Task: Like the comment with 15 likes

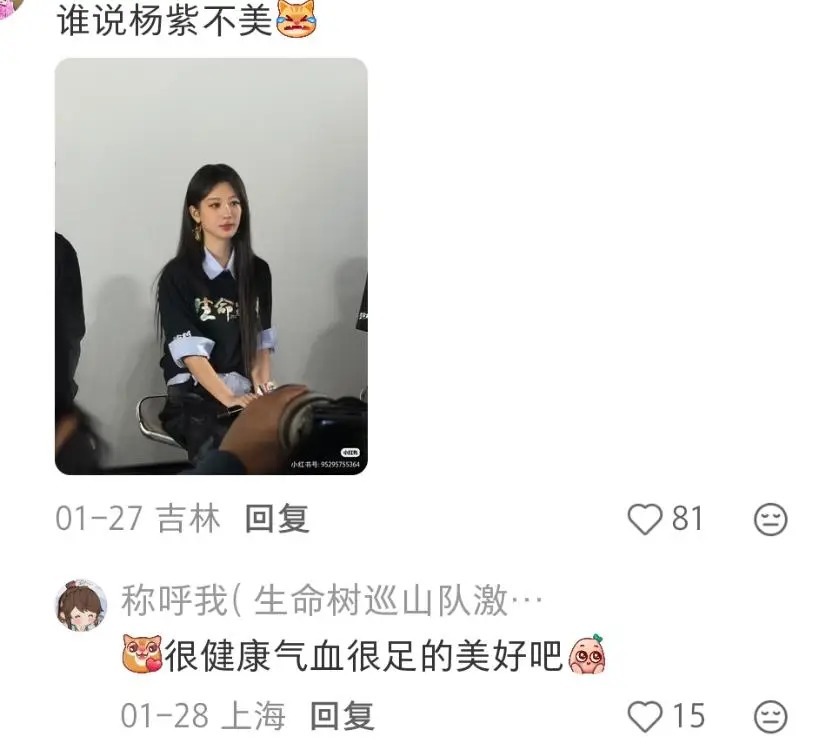Action: pyautogui.click(x=645, y=716)
